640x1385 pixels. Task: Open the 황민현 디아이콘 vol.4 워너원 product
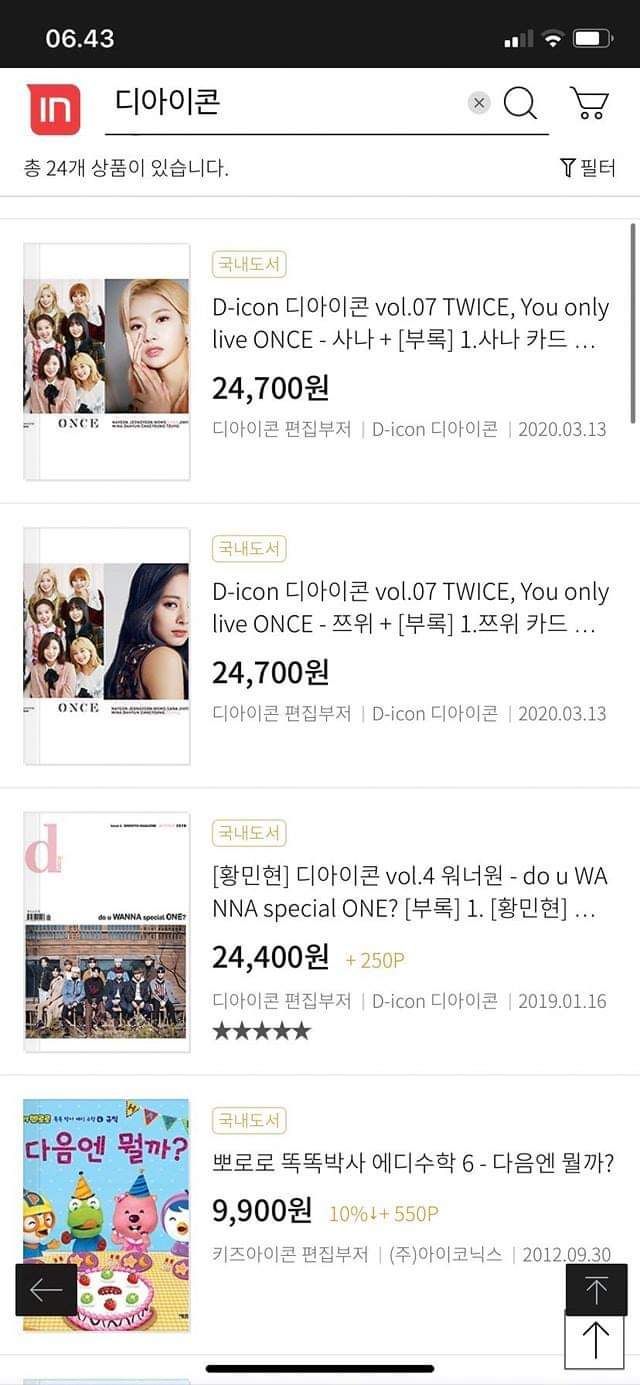pos(410,892)
